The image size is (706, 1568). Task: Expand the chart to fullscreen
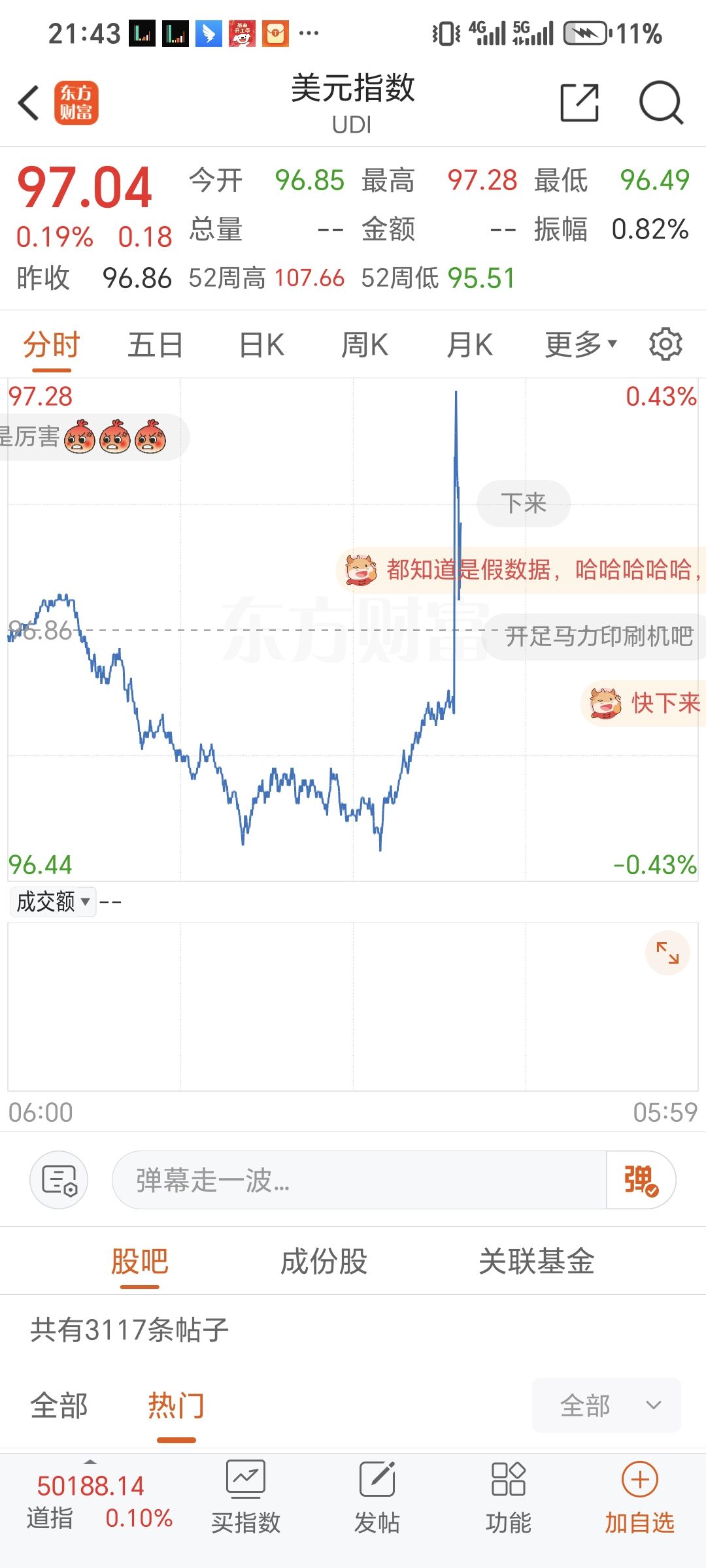tap(667, 953)
